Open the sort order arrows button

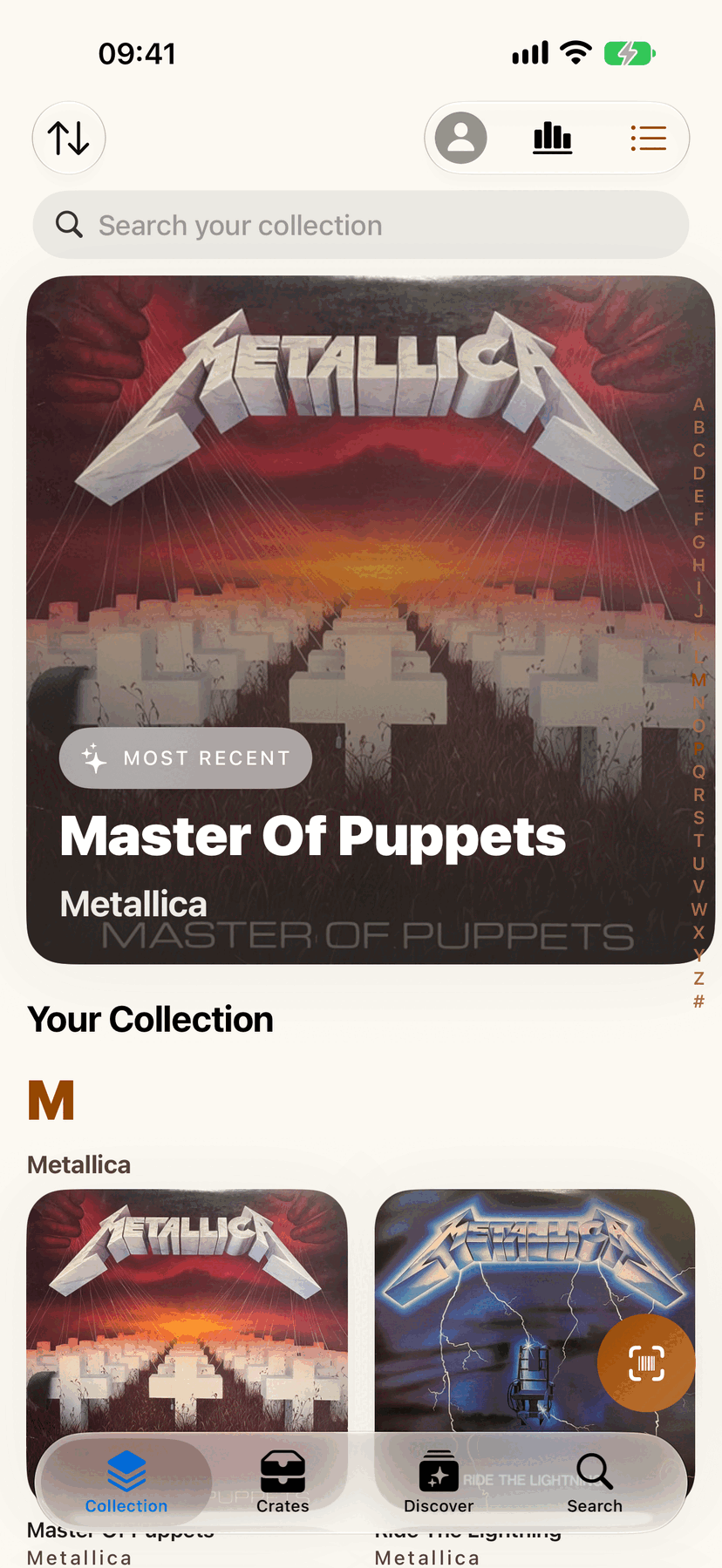(x=69, y=138)
